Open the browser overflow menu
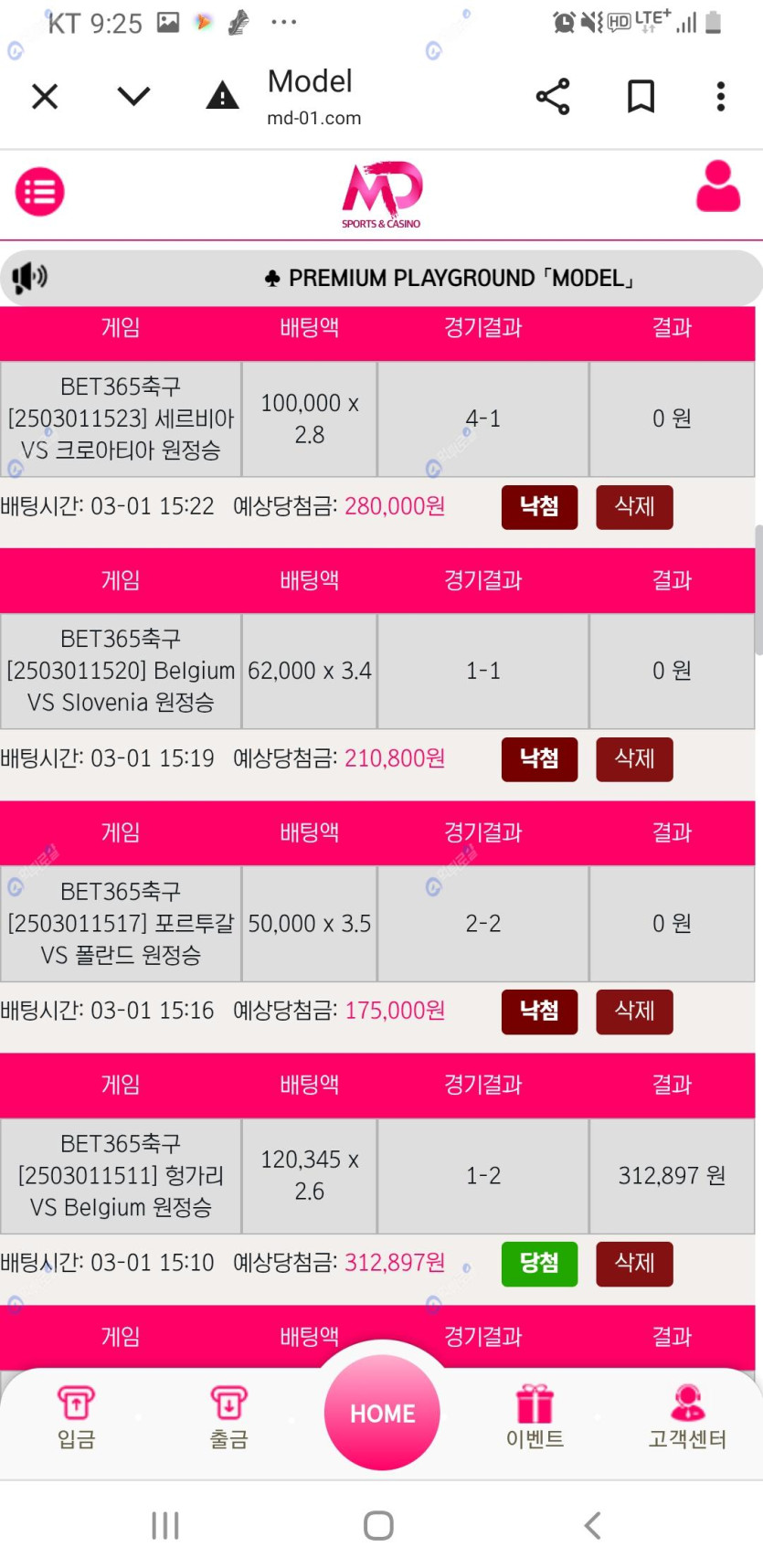Image resolution: width=763 pixels, height=1568 pixels. [x=721, y=96]
